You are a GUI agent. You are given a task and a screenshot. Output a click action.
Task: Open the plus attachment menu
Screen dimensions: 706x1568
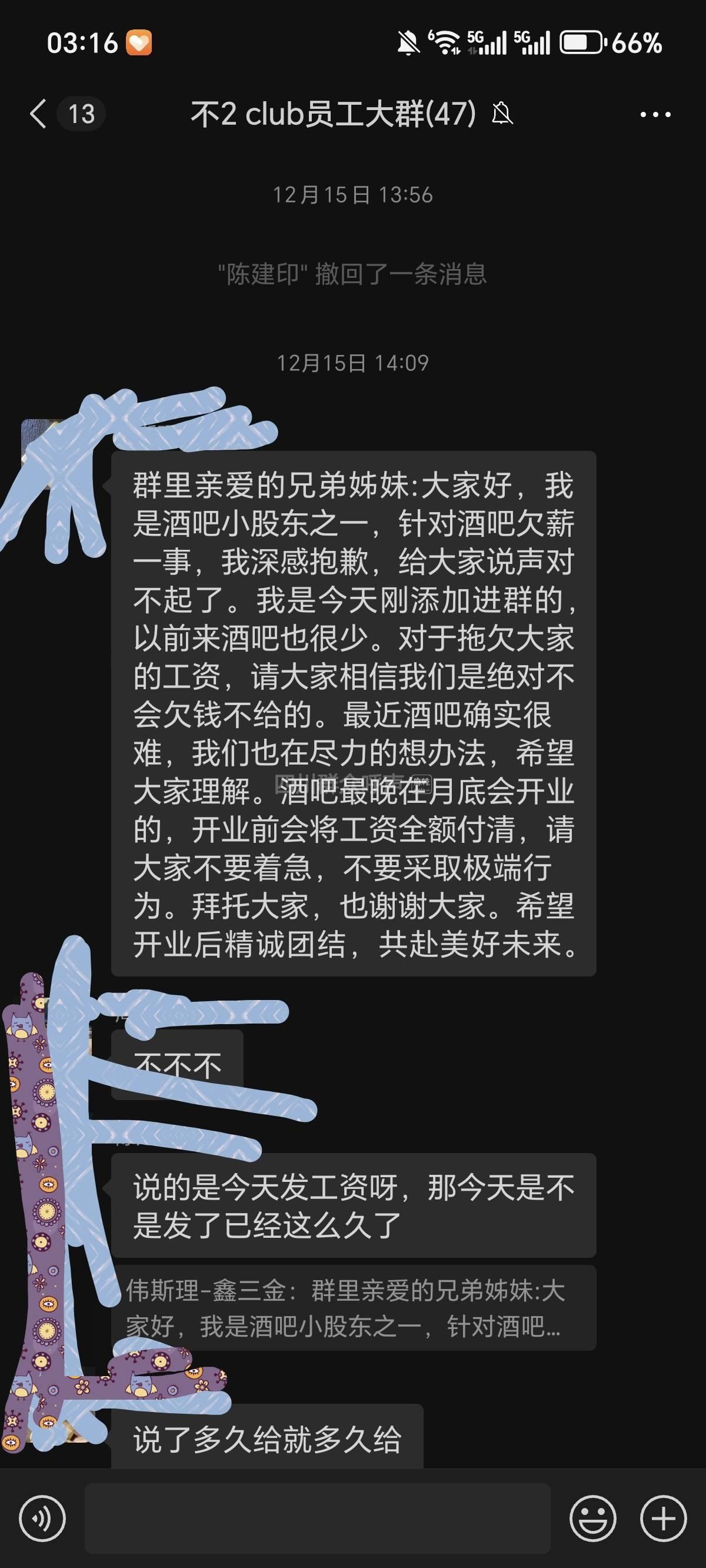[663, 1518]
